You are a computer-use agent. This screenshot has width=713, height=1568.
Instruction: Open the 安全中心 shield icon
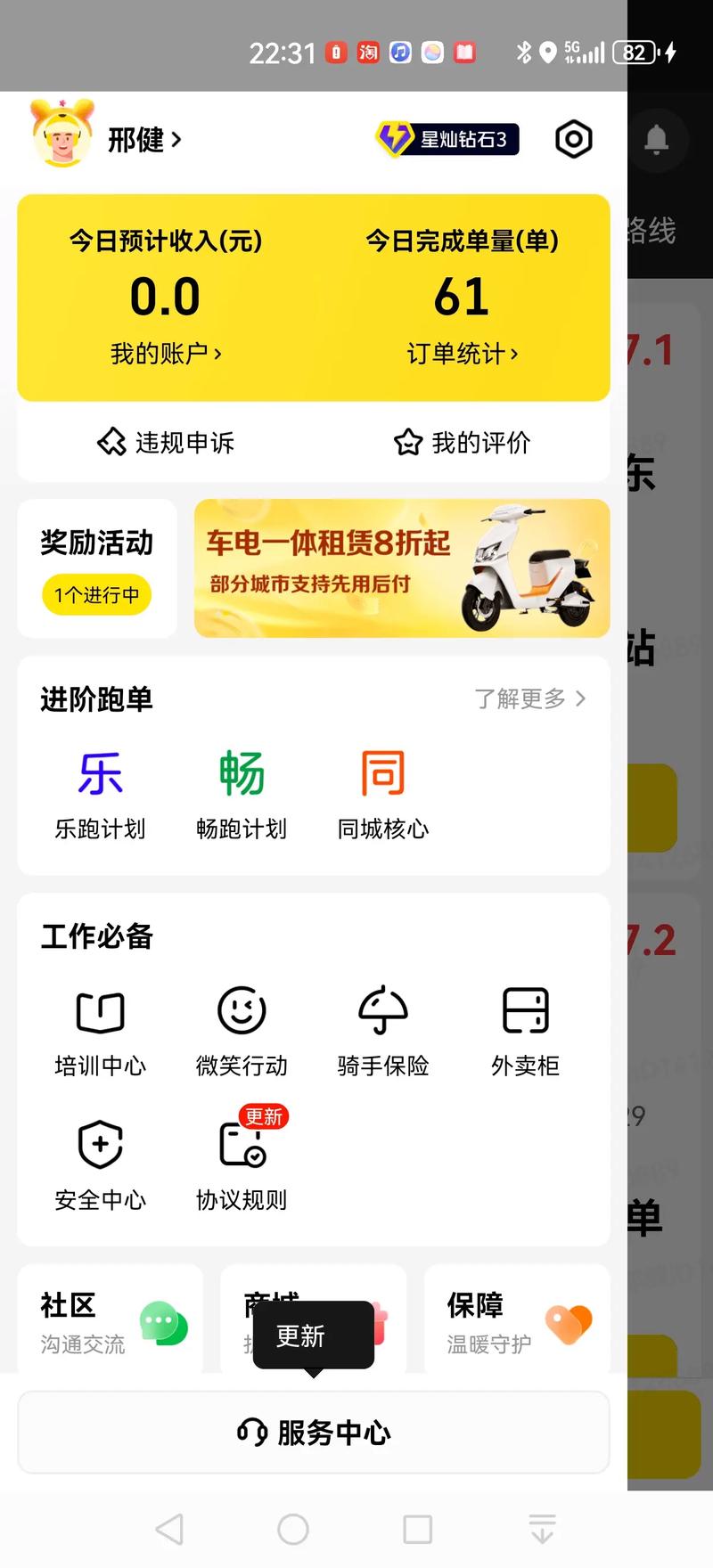[100, 1145]
